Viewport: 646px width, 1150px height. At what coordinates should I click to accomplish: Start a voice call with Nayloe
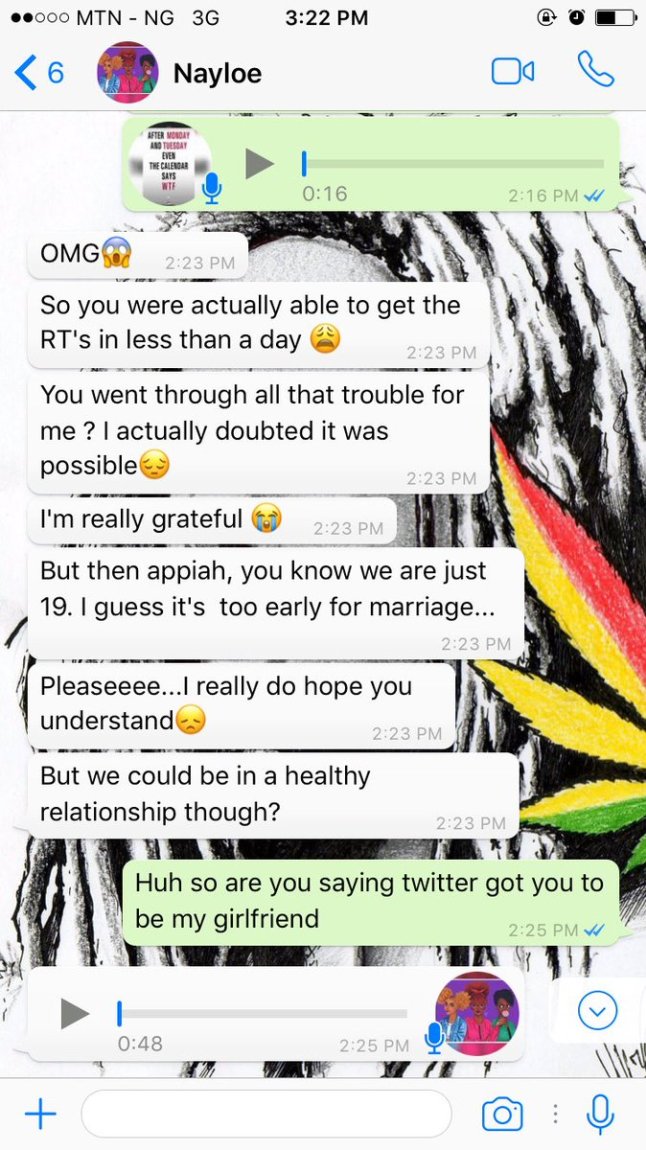coord(596,70)
